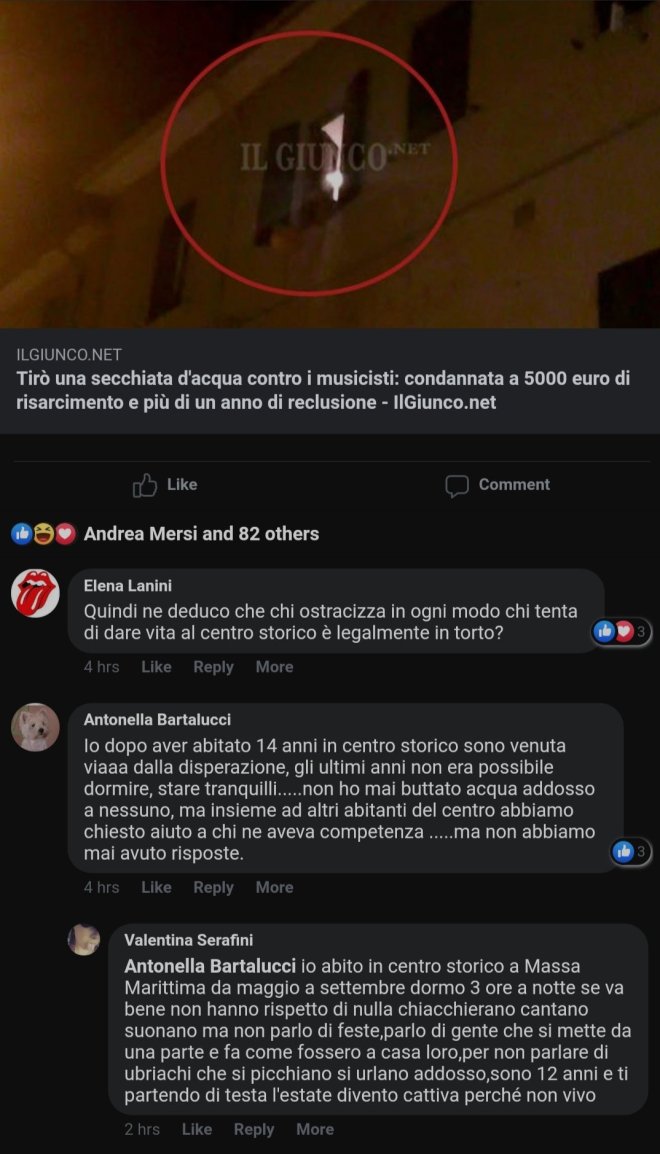
Task: Reply to Elena Lanini's comment
Action: pyautogui.click(x=213, y=667)
